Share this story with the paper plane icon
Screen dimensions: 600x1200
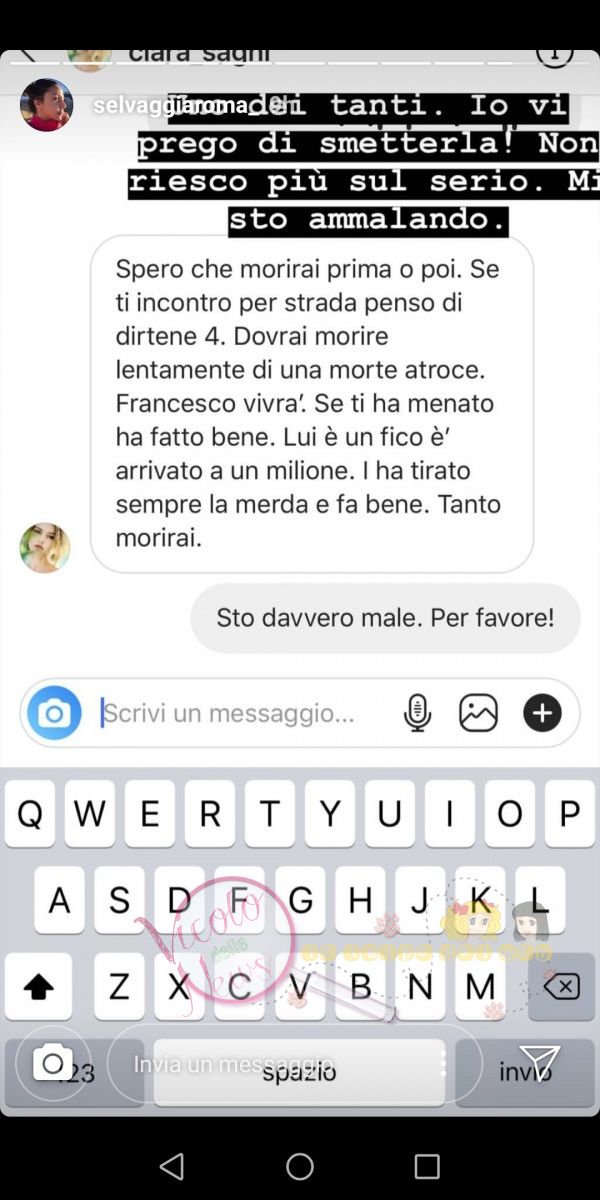[540, 1062]
